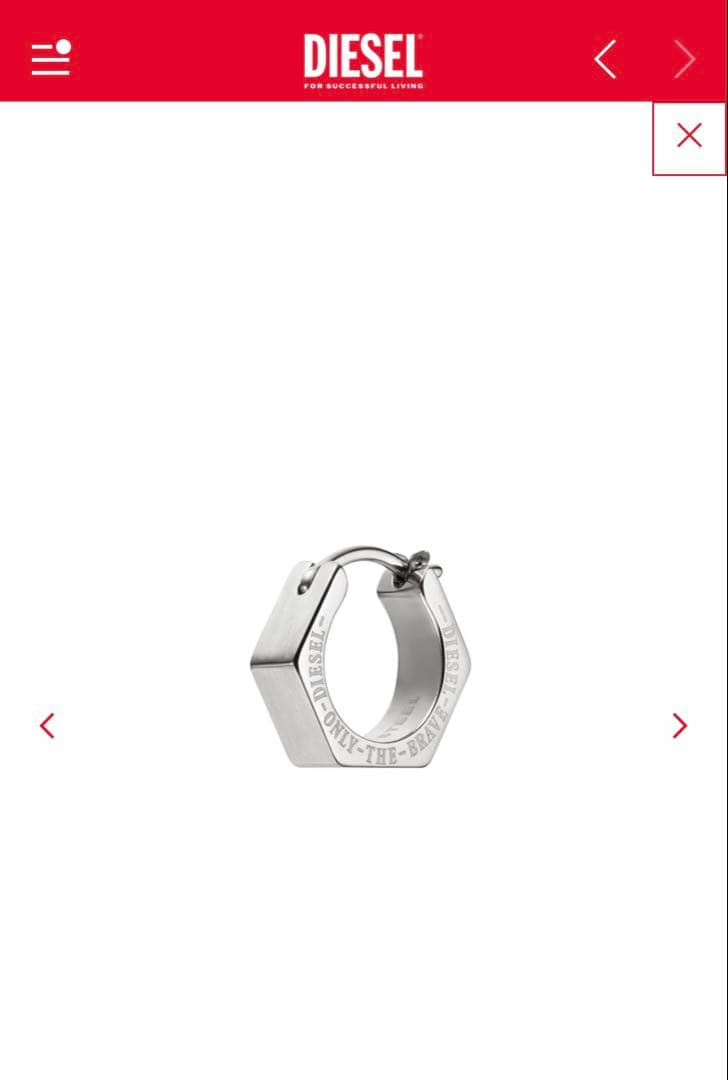
Task: Open the hamburger menu
Action: [x=50, y=59]
